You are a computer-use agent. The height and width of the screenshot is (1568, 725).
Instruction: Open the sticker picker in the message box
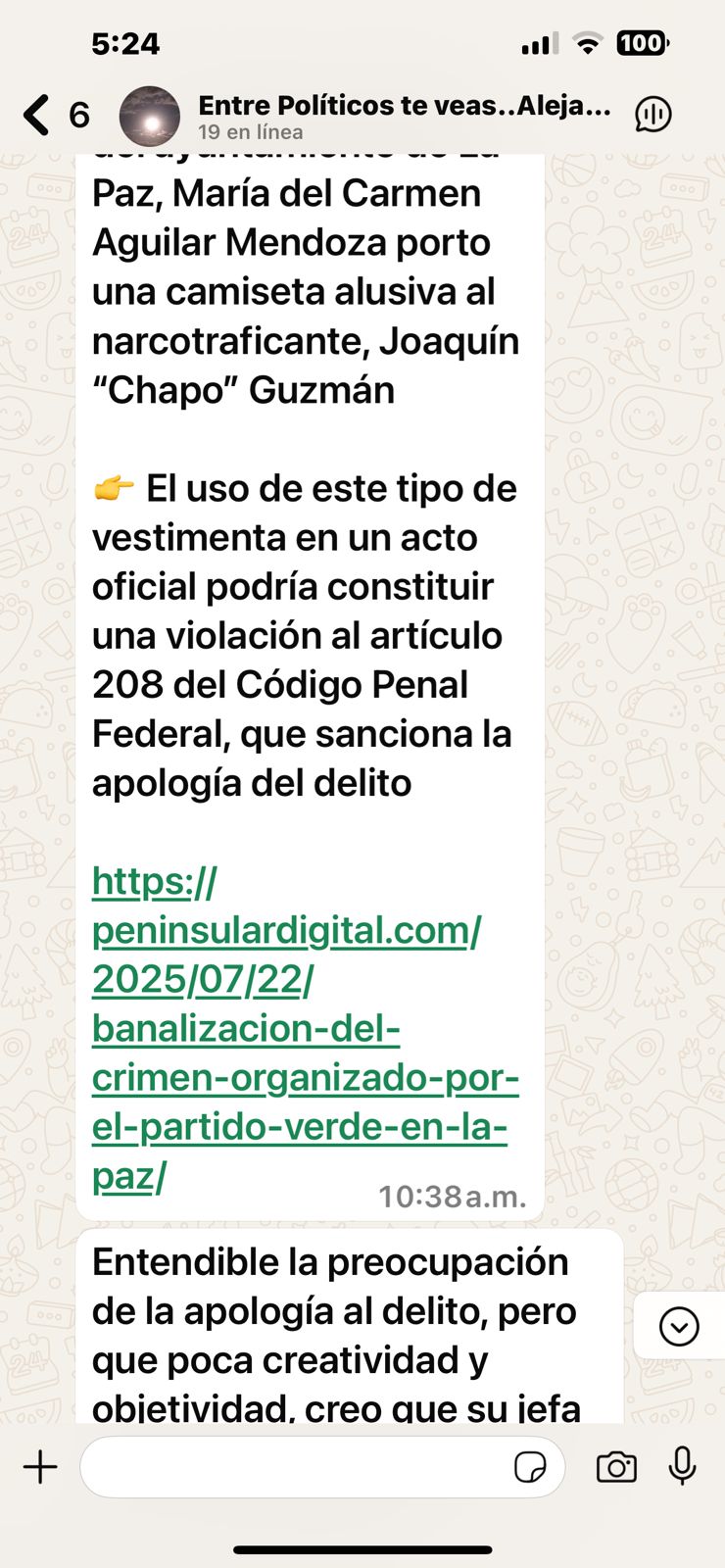[530, 1467]
